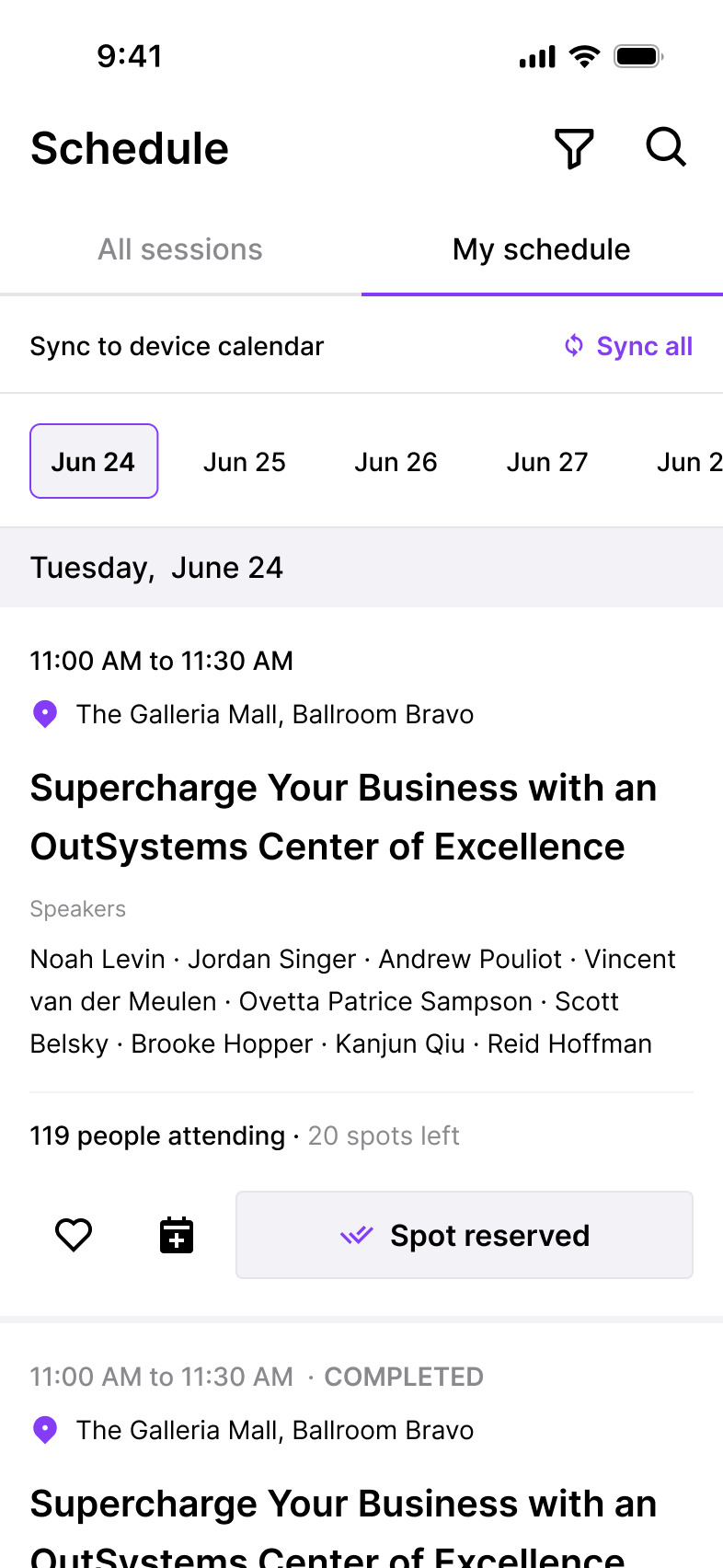Show sessions for Jun 25
This screenshot has width=723, height=1568.
pos(245,461)
